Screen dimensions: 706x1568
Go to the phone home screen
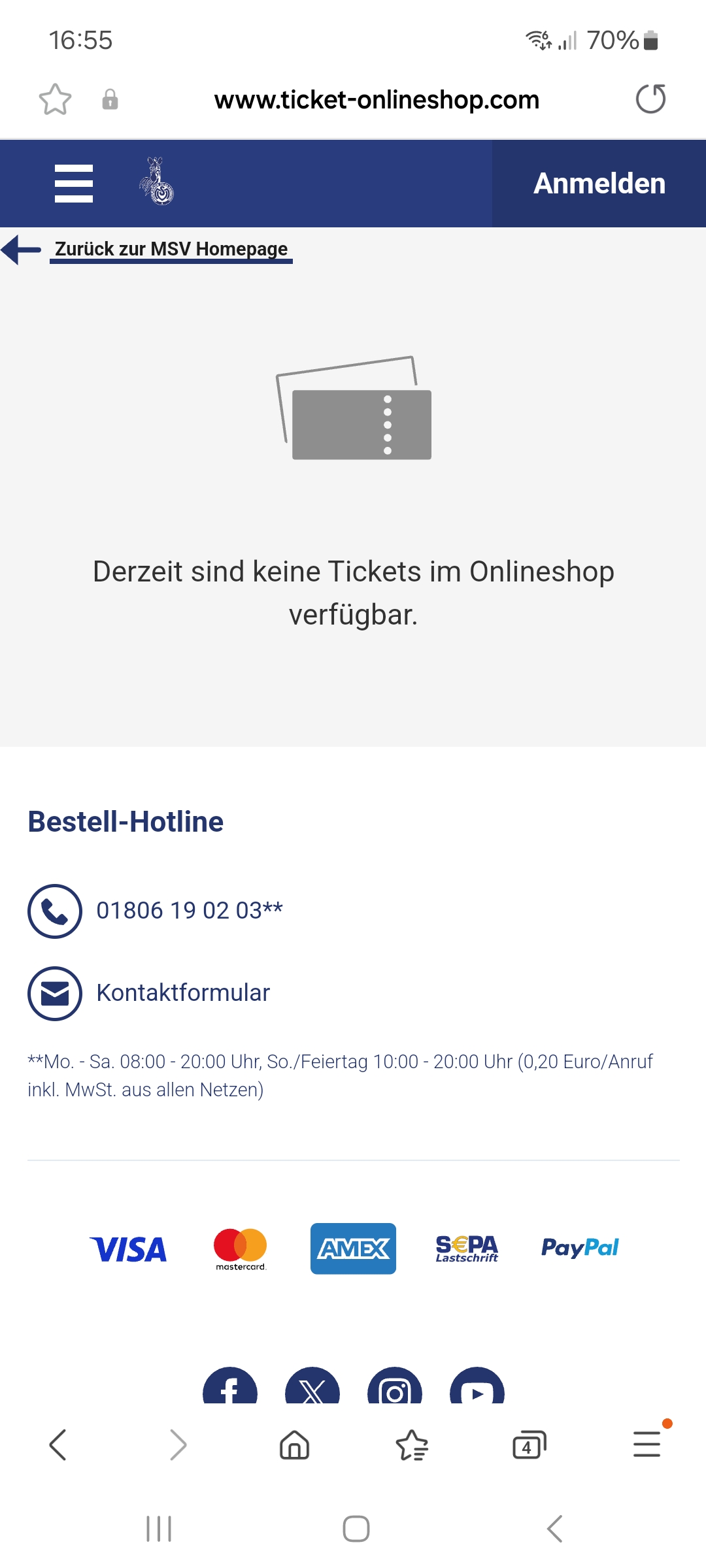point(356,1529)
